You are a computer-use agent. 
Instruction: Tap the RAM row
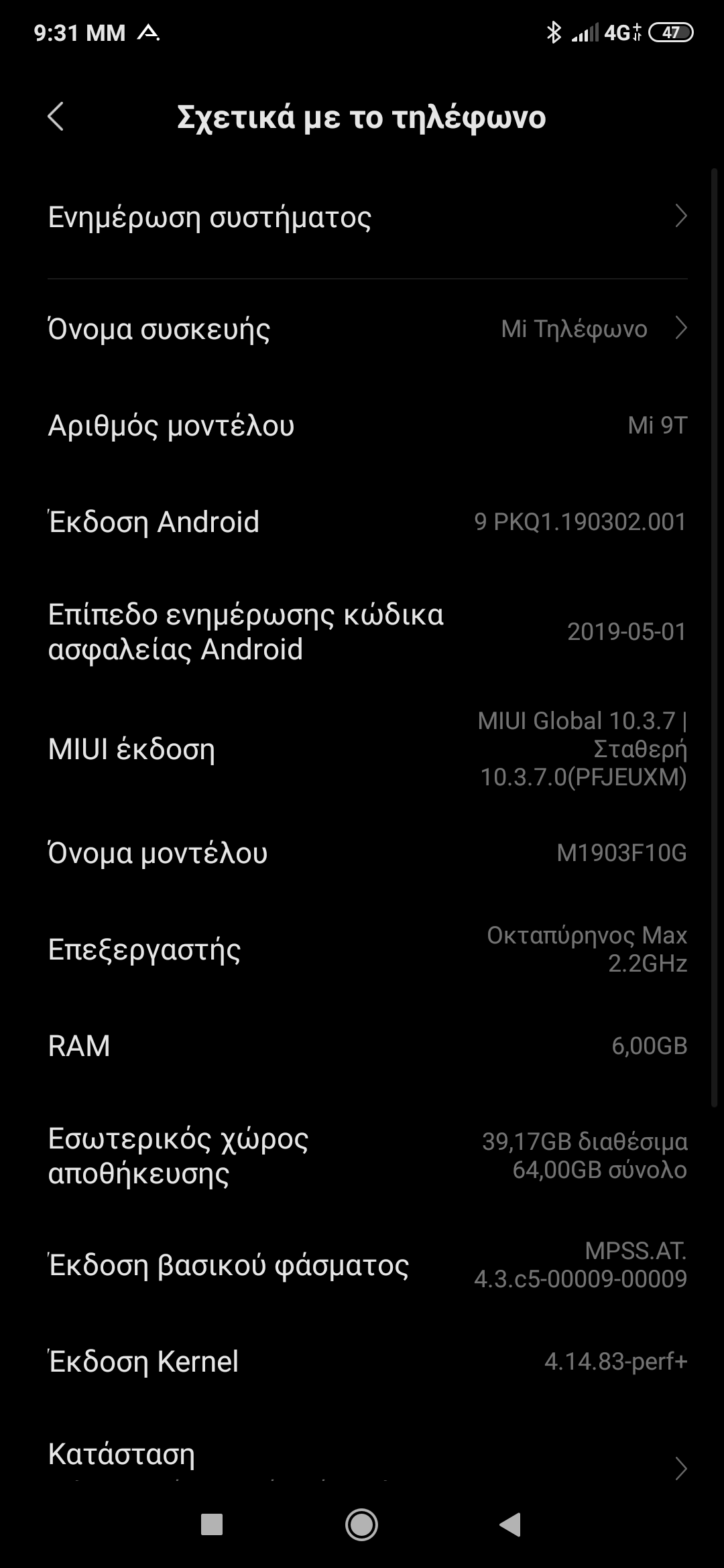click(362, 1045)
